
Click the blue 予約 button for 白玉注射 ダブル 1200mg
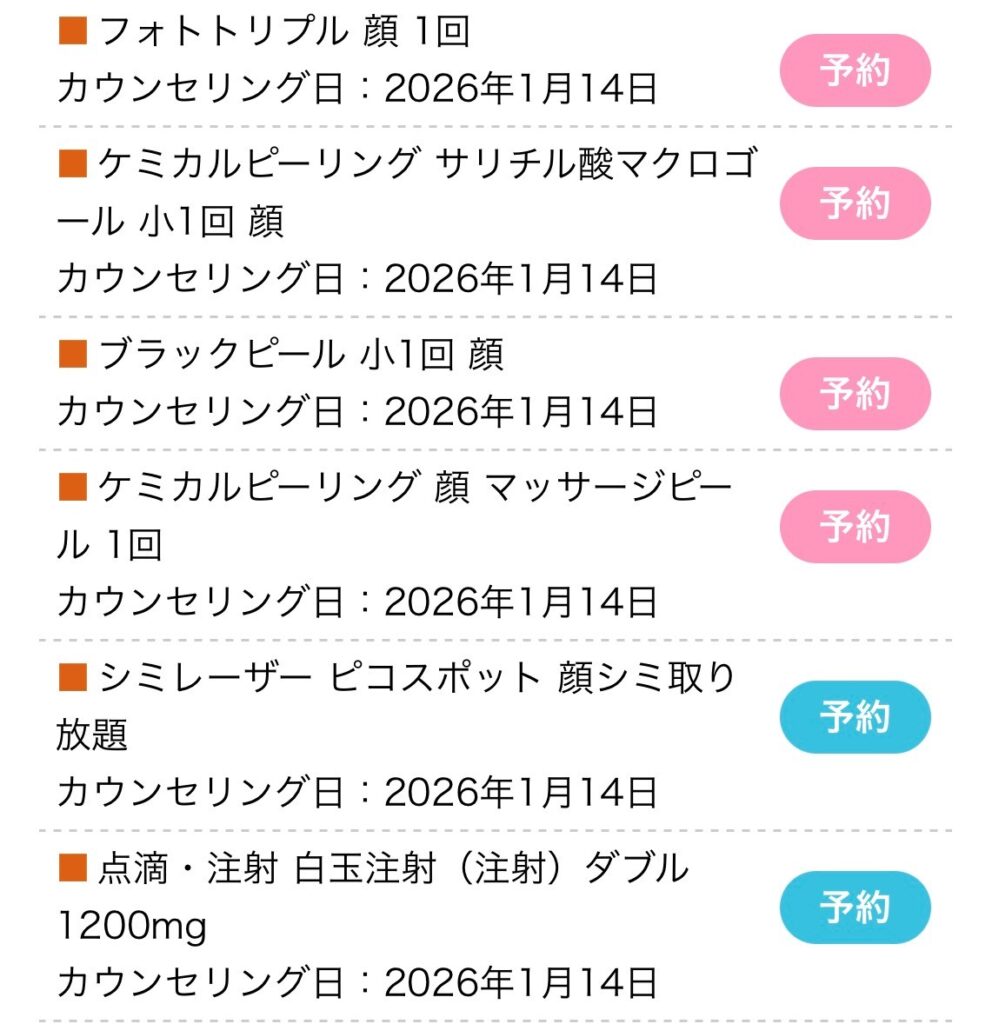click(853, 905)
